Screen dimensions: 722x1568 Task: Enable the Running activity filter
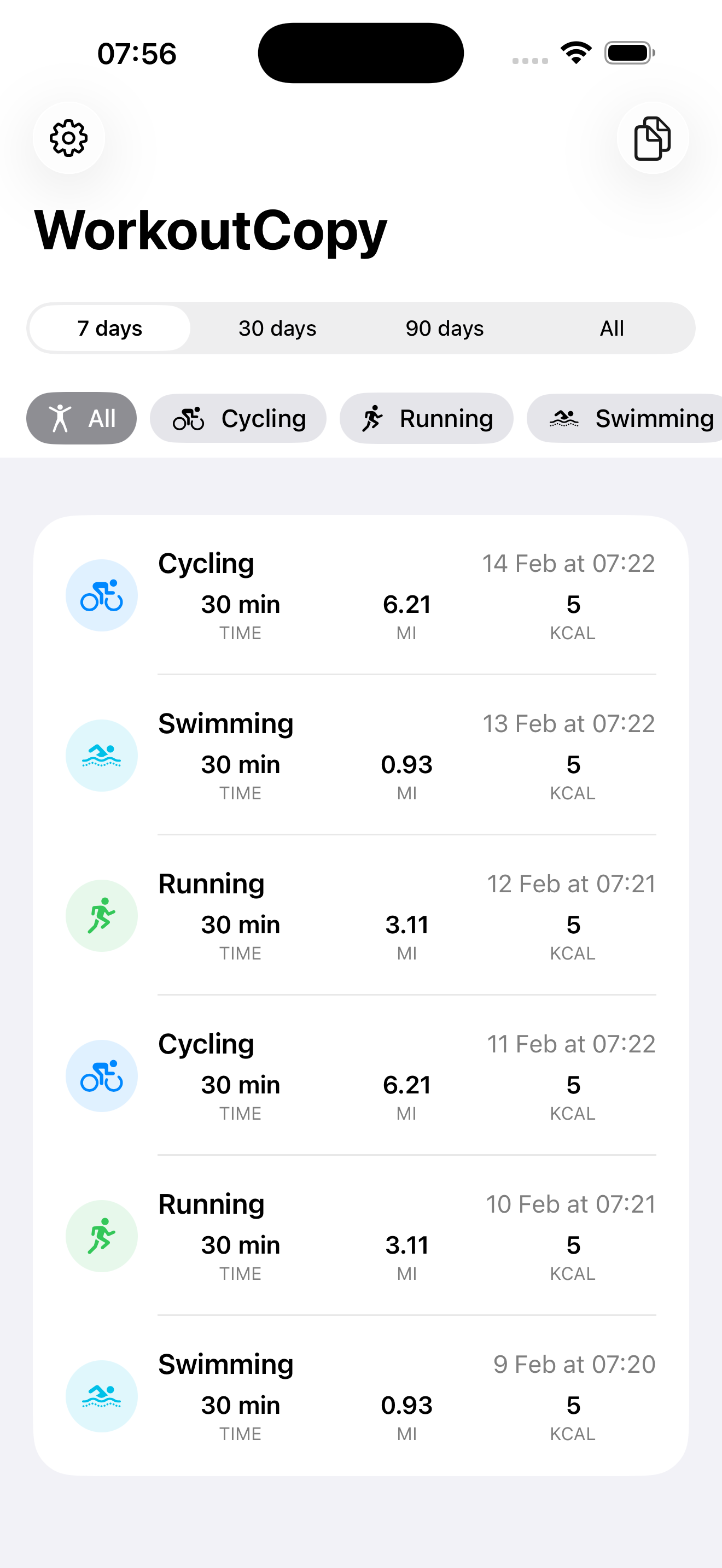coord(426,418)
